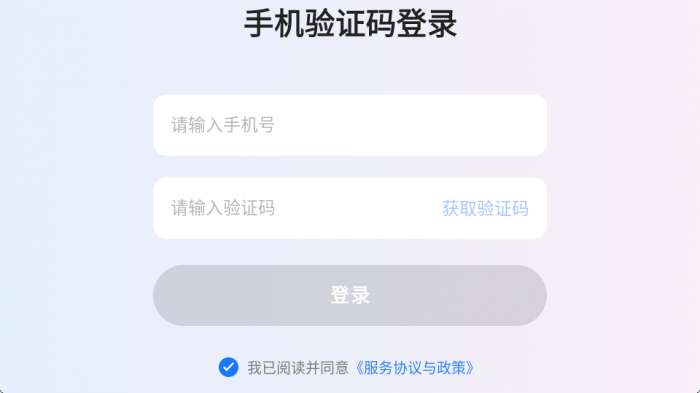
Task: Uncheck the agreement checkbox
Action: (228, 368)
